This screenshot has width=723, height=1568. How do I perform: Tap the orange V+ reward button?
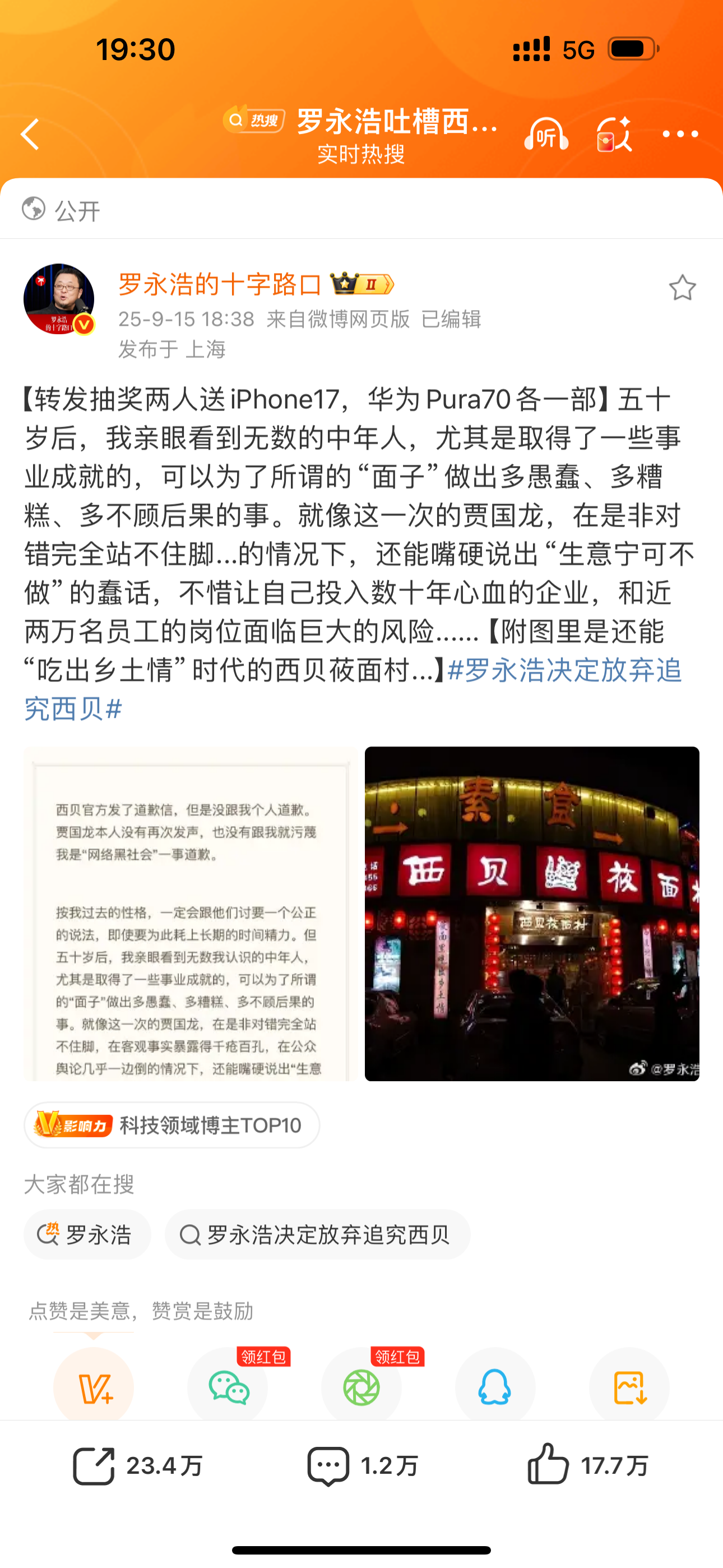click(x=94, y=1387)
